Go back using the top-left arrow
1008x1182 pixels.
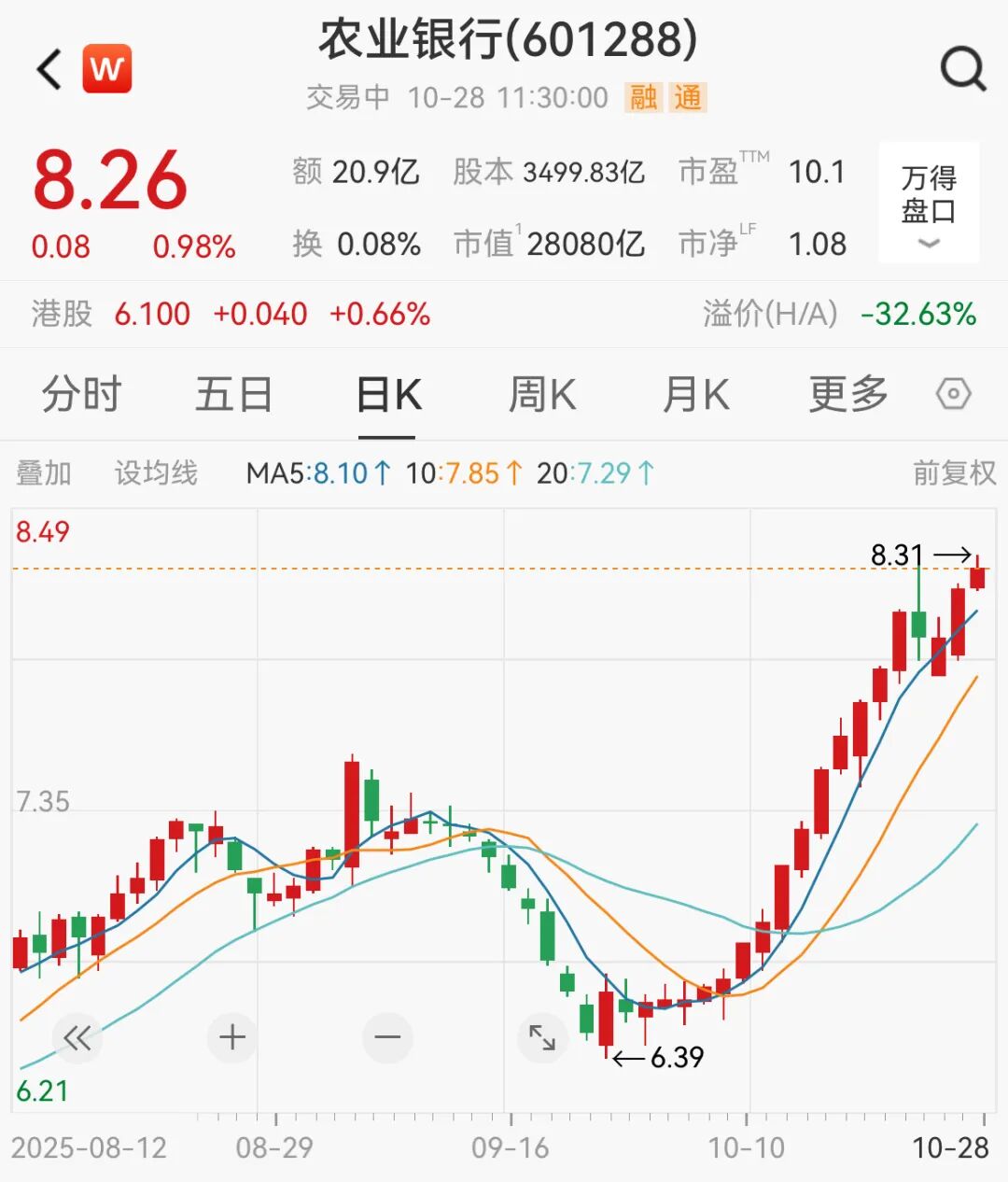pyautogui.click(x=49, y=69)
